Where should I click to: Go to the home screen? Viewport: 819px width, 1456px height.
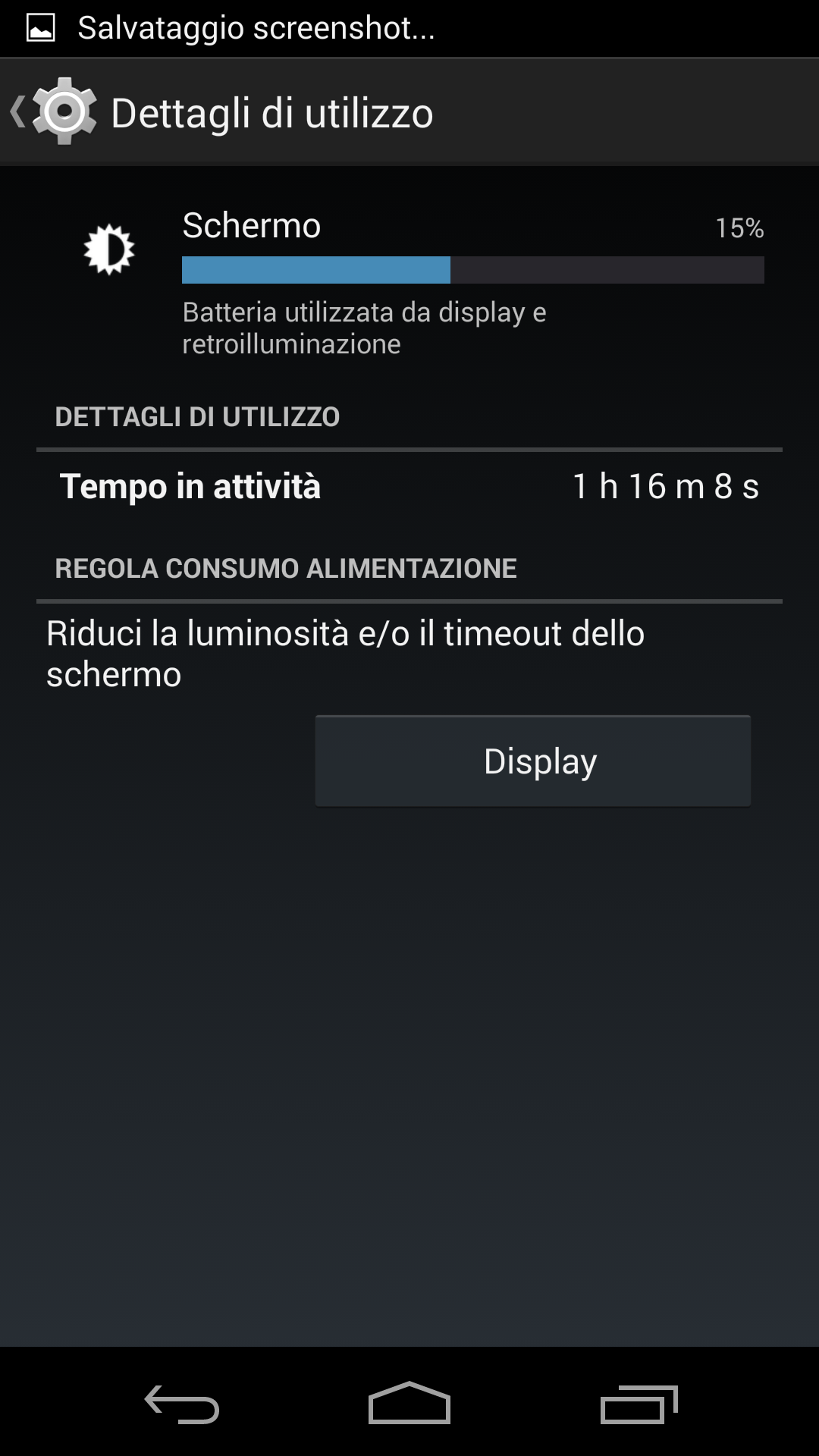coord(409,1404)
